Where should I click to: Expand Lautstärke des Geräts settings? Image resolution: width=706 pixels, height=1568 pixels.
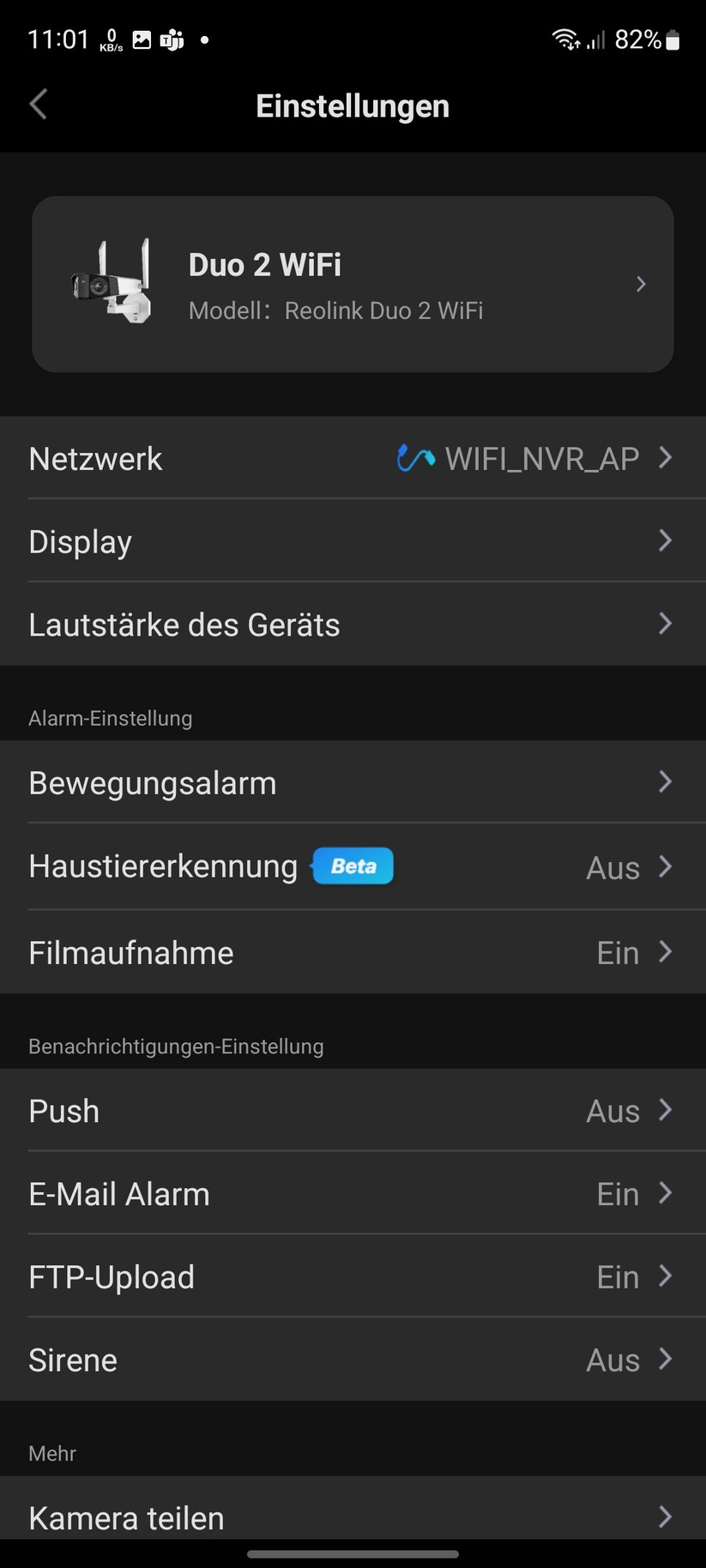click(x=665, y=624)
